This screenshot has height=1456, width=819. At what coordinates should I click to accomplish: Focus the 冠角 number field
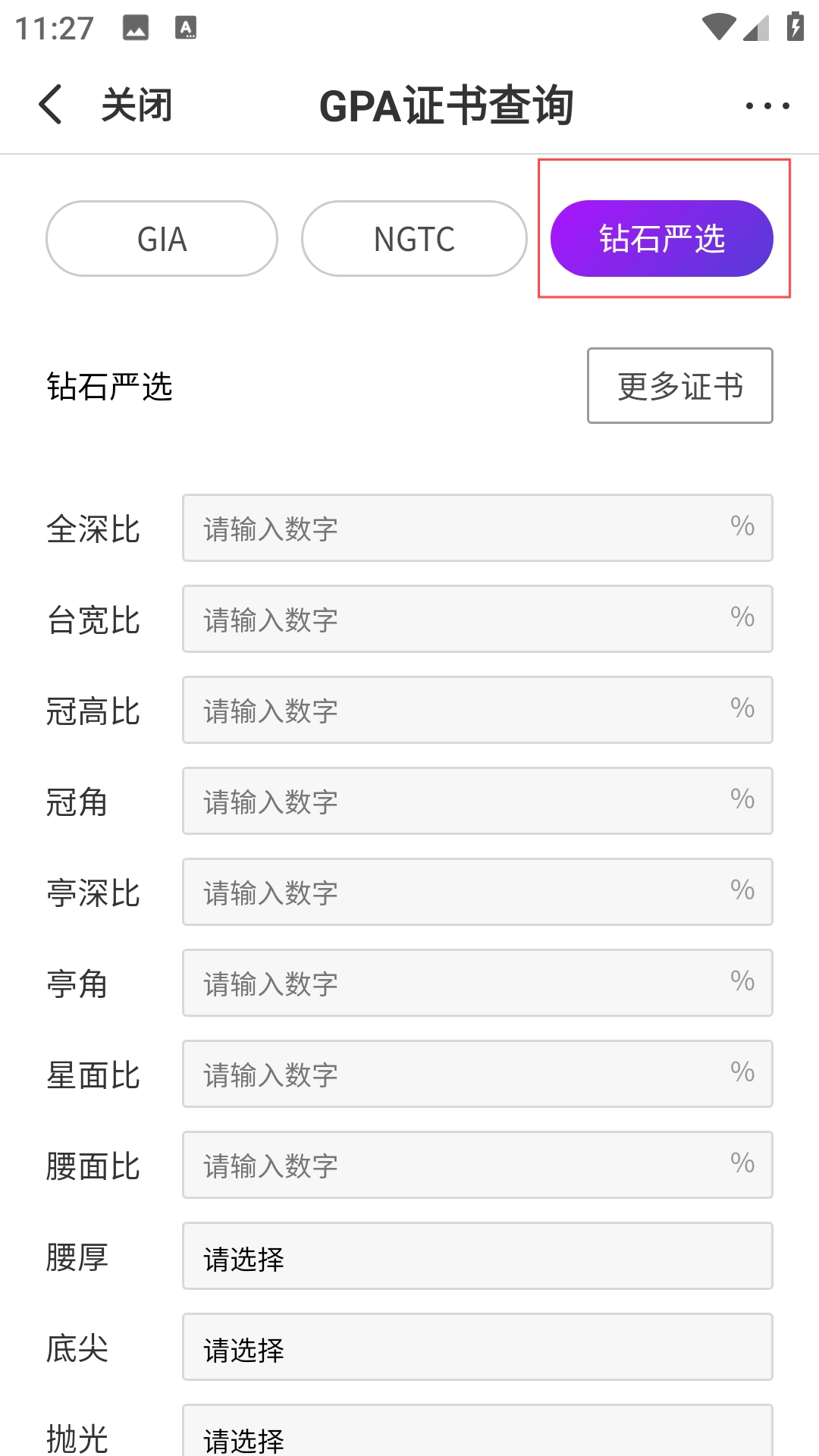coord(477,802)
